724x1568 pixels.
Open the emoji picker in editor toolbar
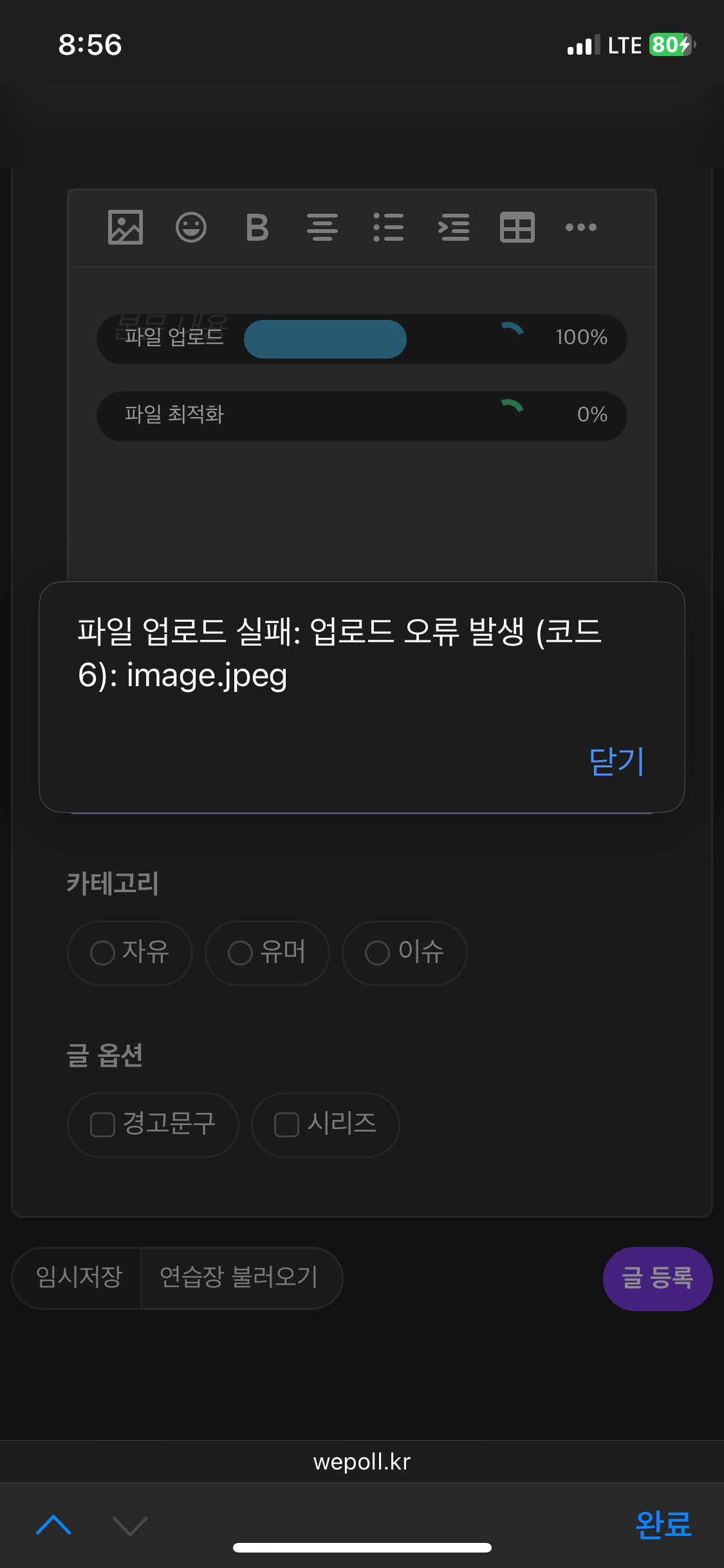point(191,227)
